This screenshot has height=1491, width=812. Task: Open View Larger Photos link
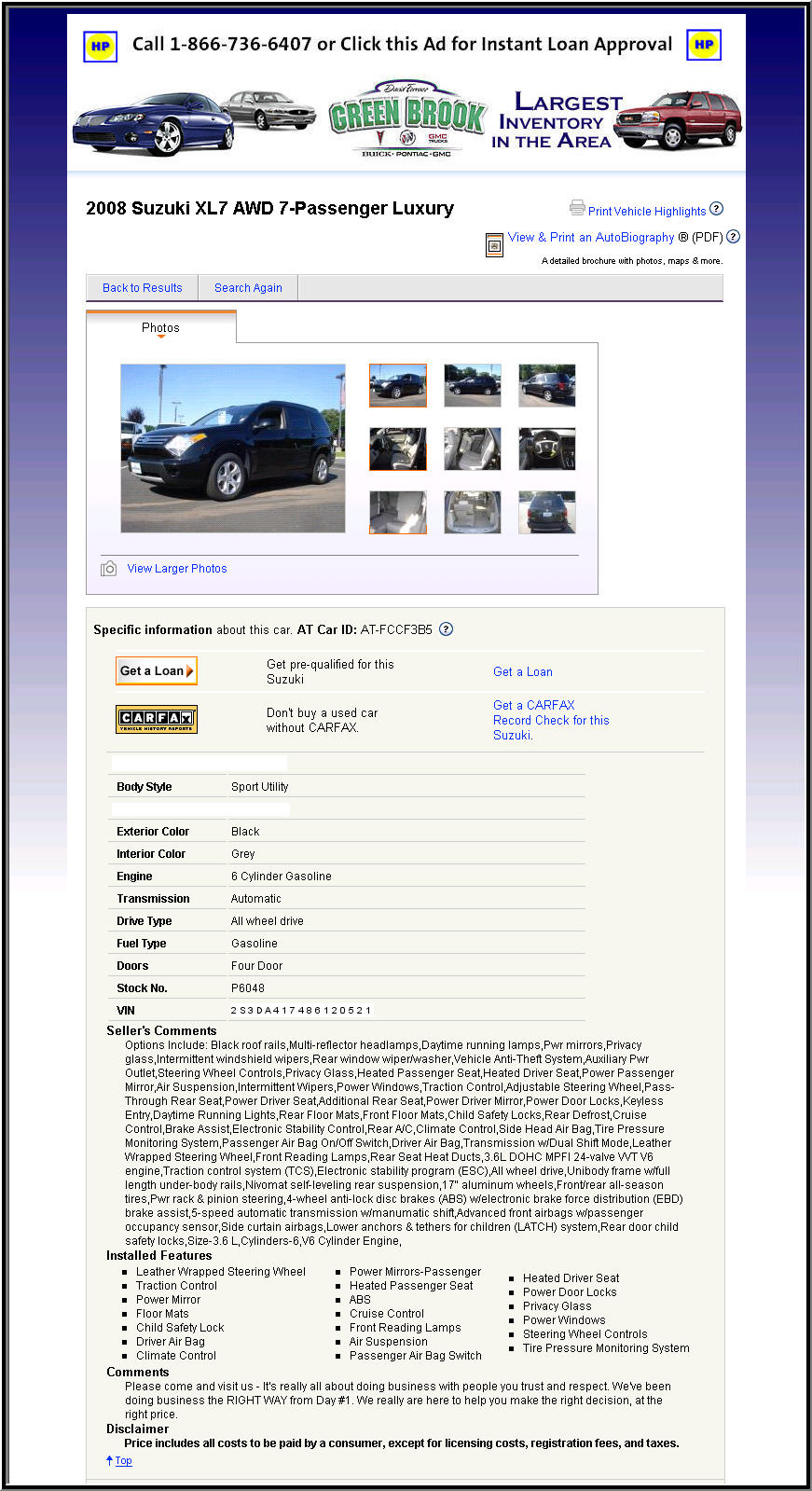(x=177, y=569)
